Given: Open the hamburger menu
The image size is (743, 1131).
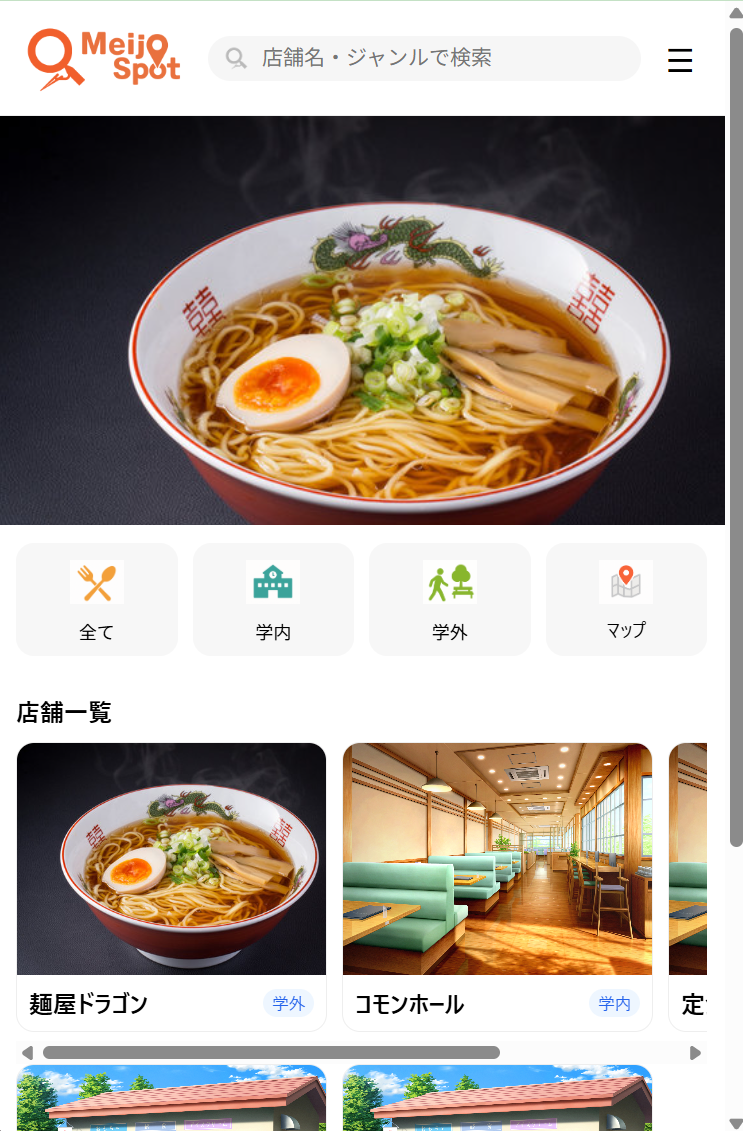Looking at the screenshot, I should [x=680, y=61].
